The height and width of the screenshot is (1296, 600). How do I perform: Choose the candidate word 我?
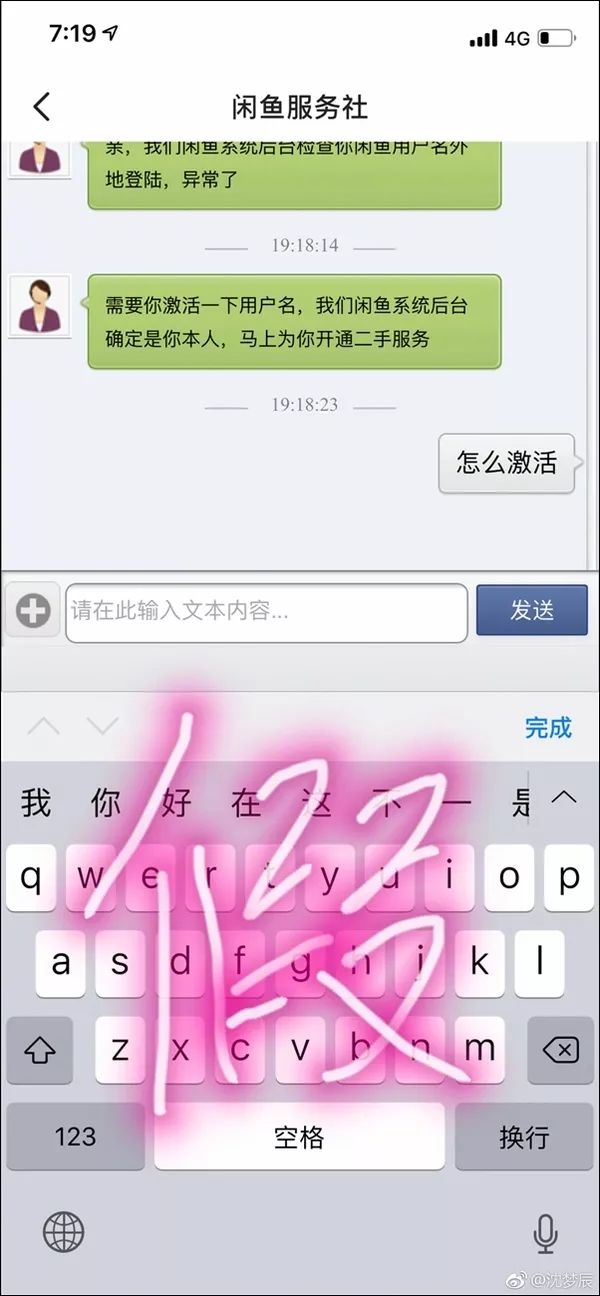pyautogui.click(x=36, y=802)
